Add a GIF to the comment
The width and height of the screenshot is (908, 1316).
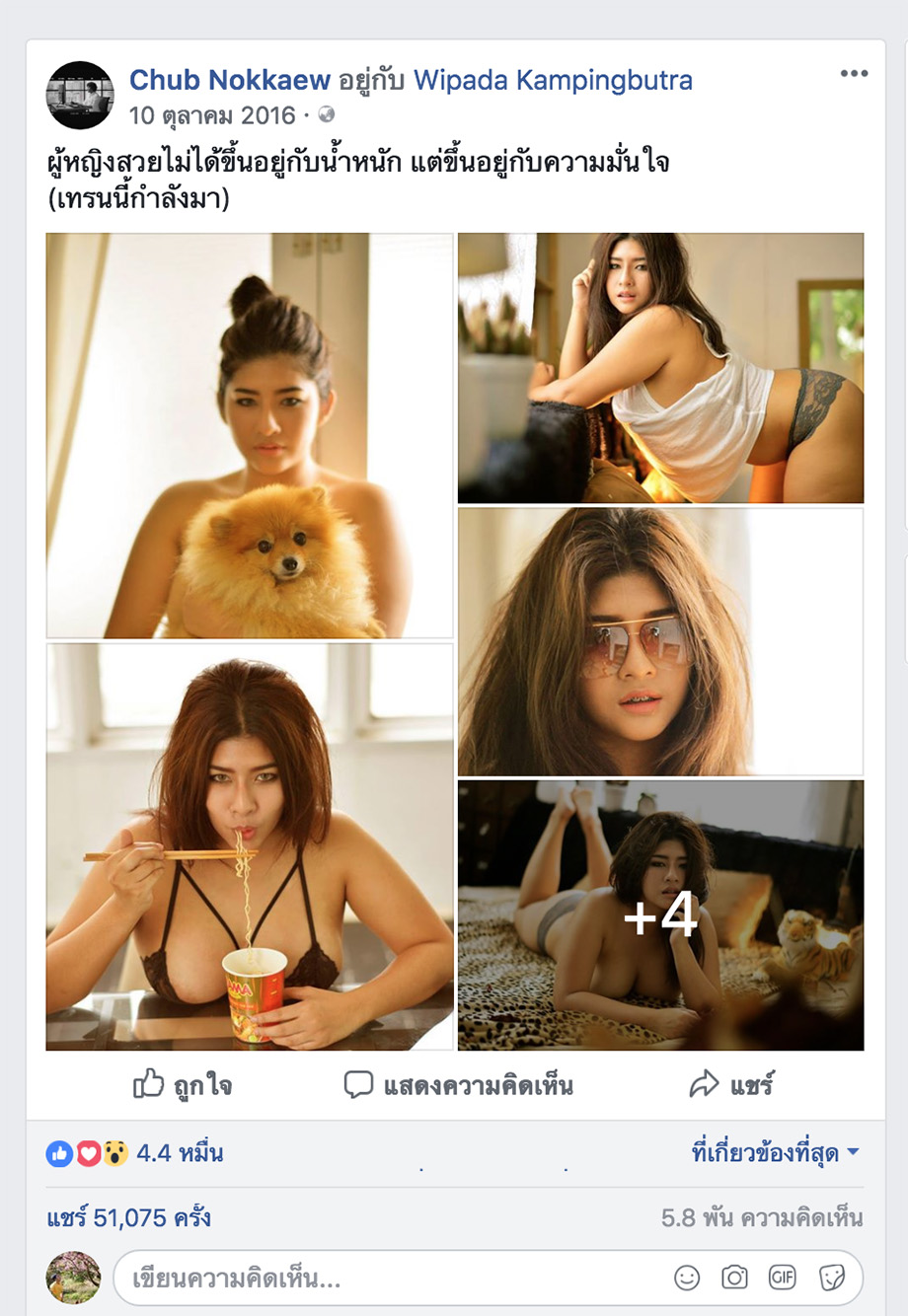tap(782, 1279)
